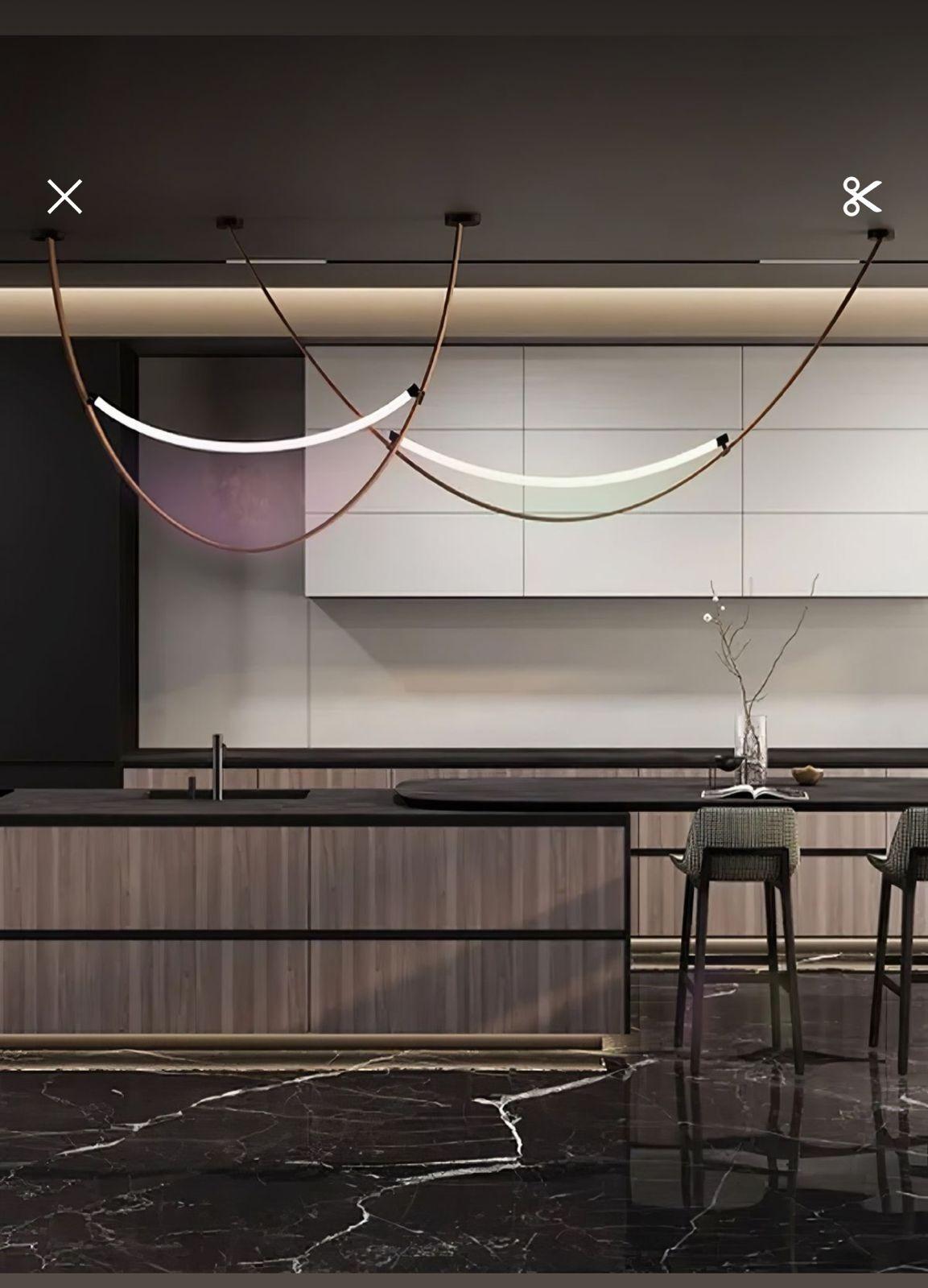Image resolution: width=928 pixels, height=1288 pixels.
Task: Close the image viewer
Action: click(x=64, y=197)
